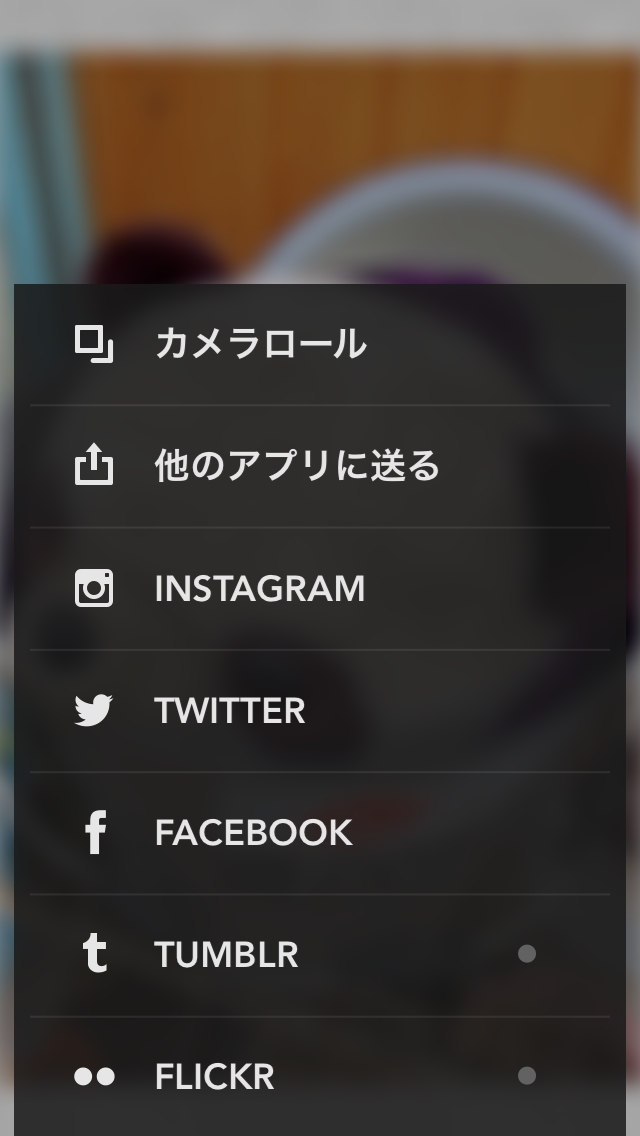Screen dimensions: 640x1136
Task: Share the photo to Tumblr
Action: [x=226, y=955]
